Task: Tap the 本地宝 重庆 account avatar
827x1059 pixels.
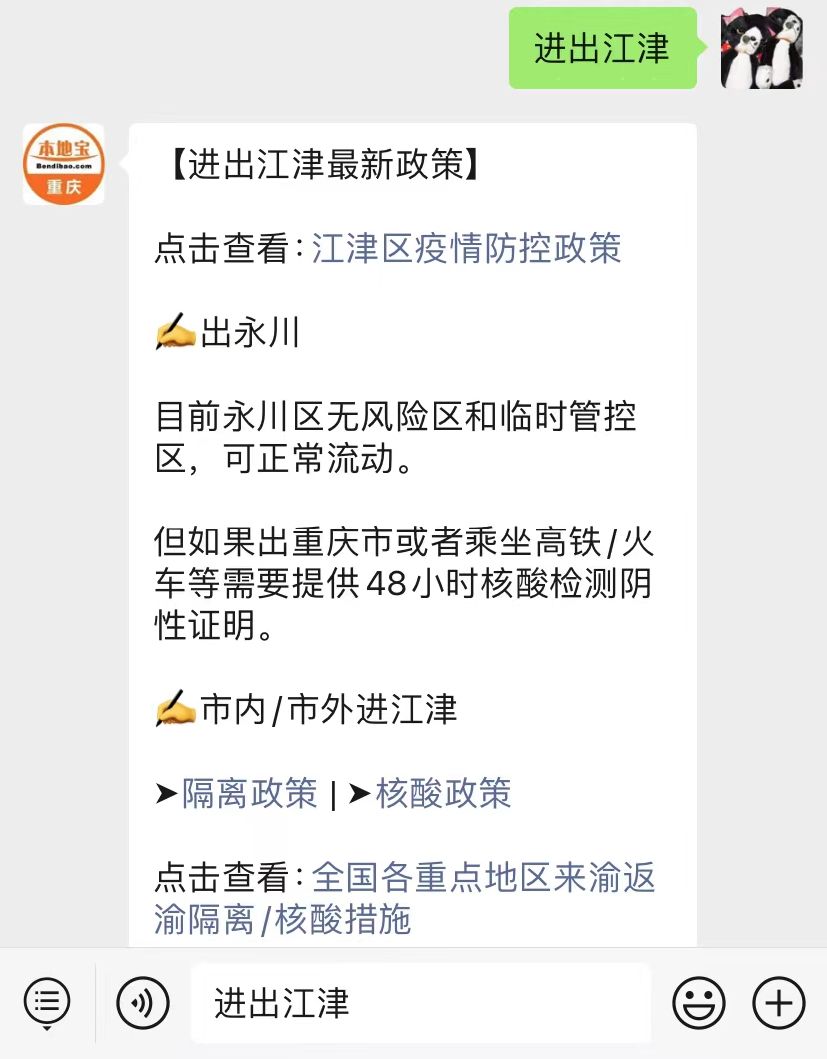Action: tap(64, 165)
